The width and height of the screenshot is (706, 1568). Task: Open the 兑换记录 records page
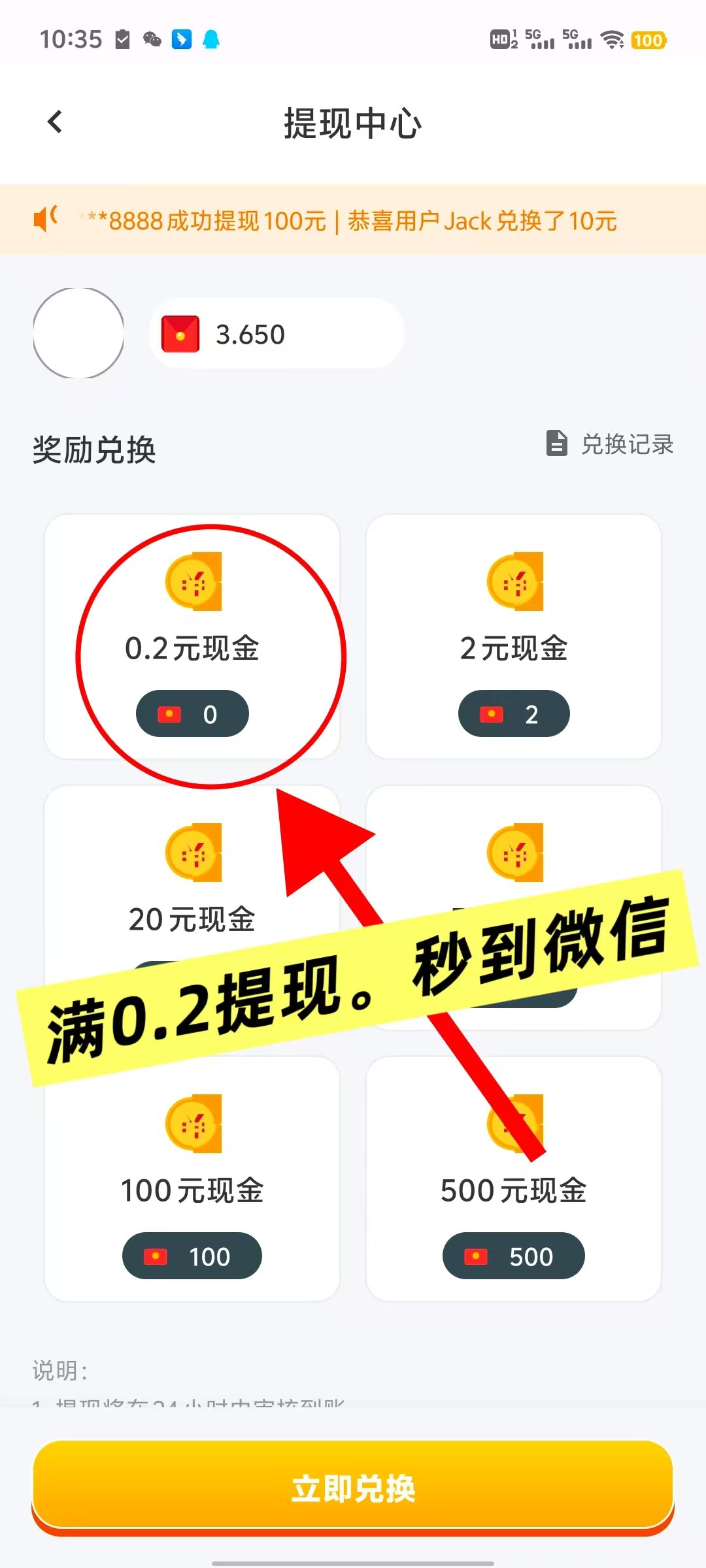pyautogui.click(x=626, y=444)
